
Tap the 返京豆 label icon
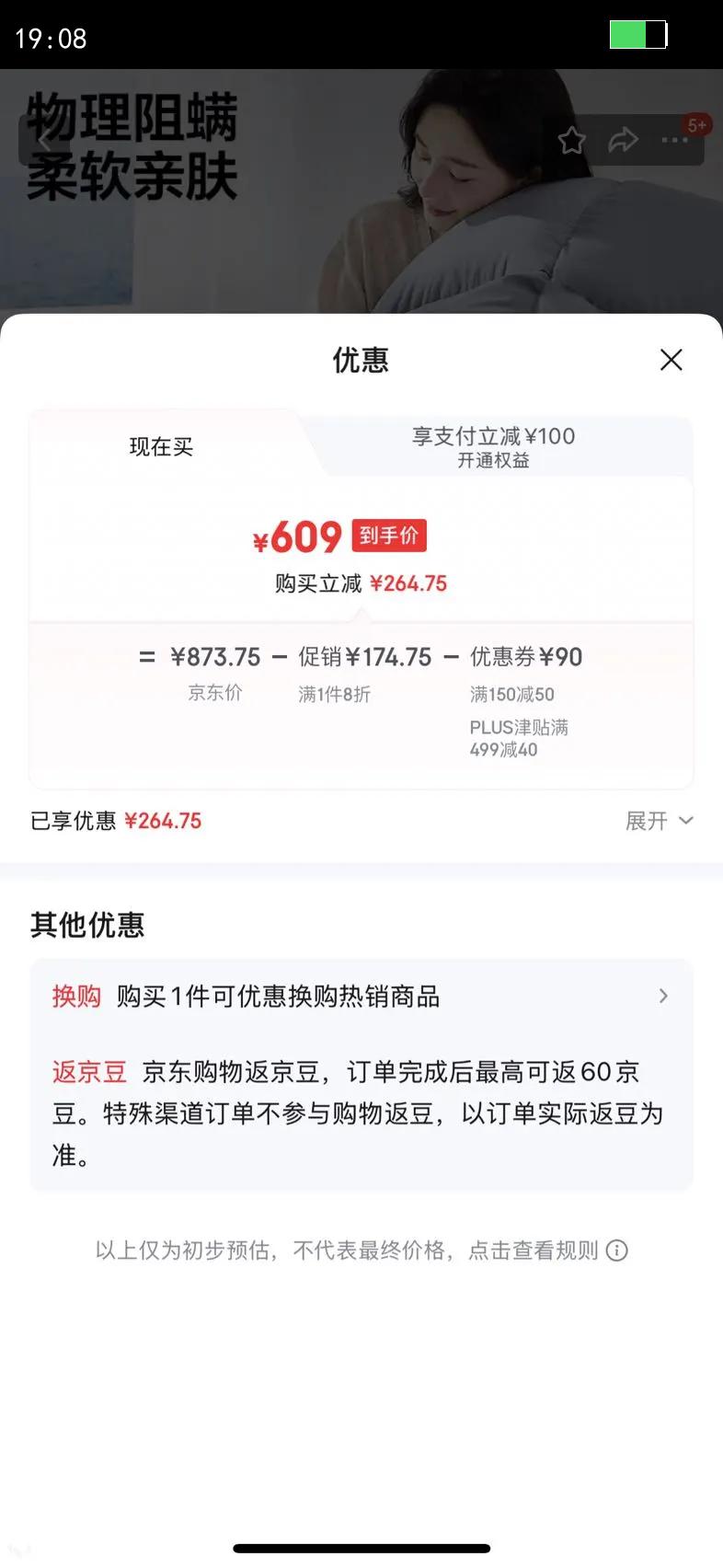pos(88,1072)
